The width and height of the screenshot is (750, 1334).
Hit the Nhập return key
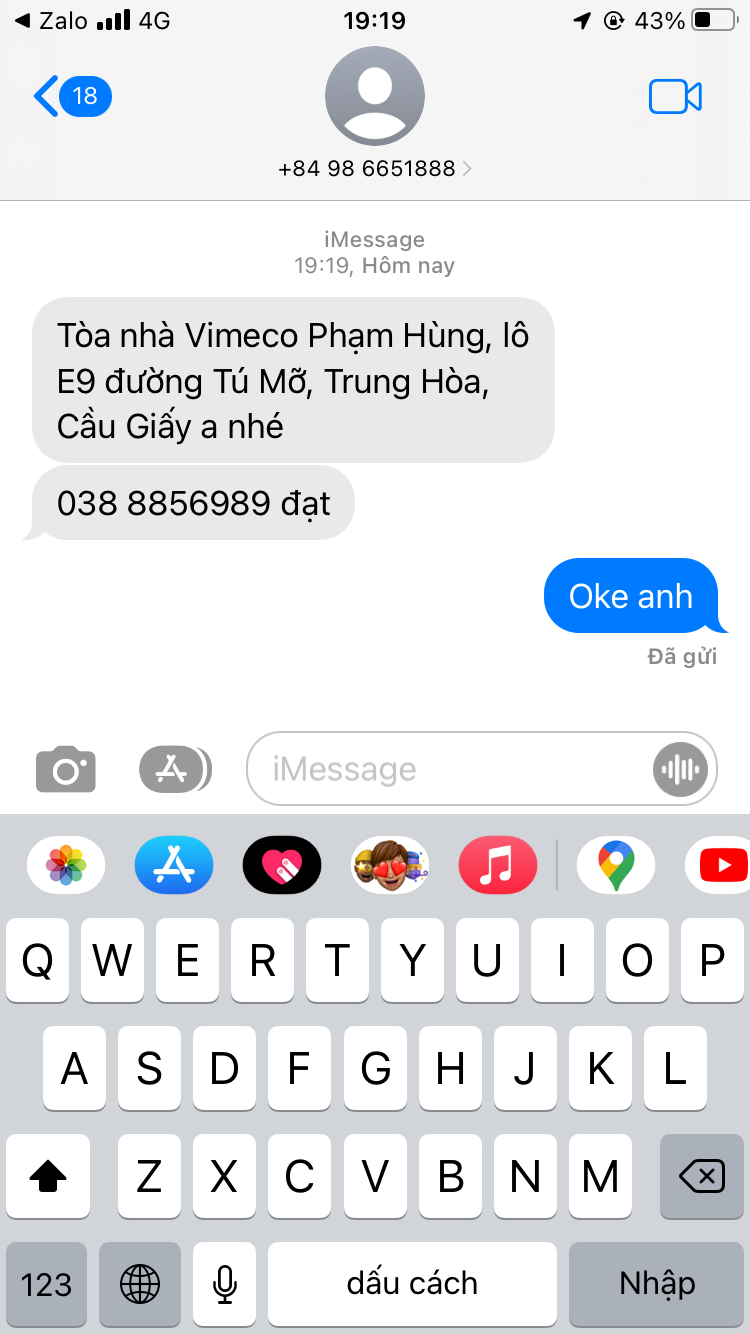(657, 1284)
